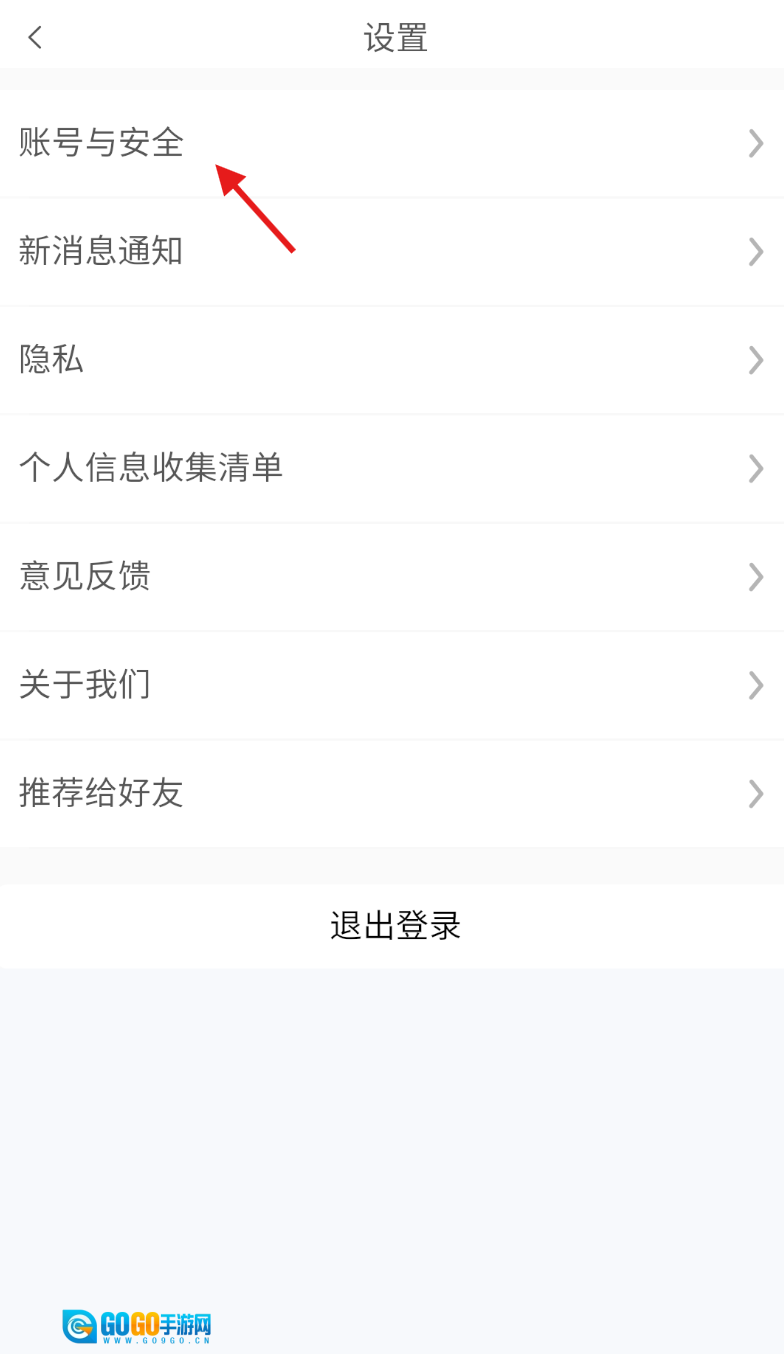784x1354 pixels.
Task: Open 账号与安全 settings
Action: pos(392,144)
